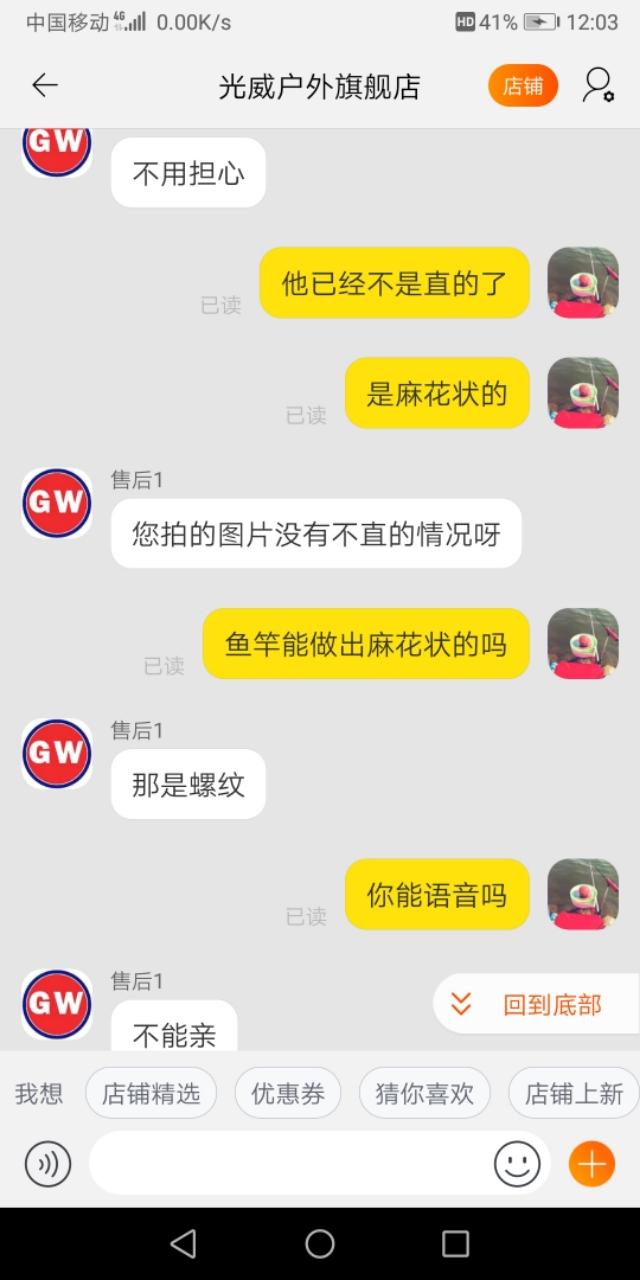
Task: Go back using the top-left arrow
Action: click(45, 86)
